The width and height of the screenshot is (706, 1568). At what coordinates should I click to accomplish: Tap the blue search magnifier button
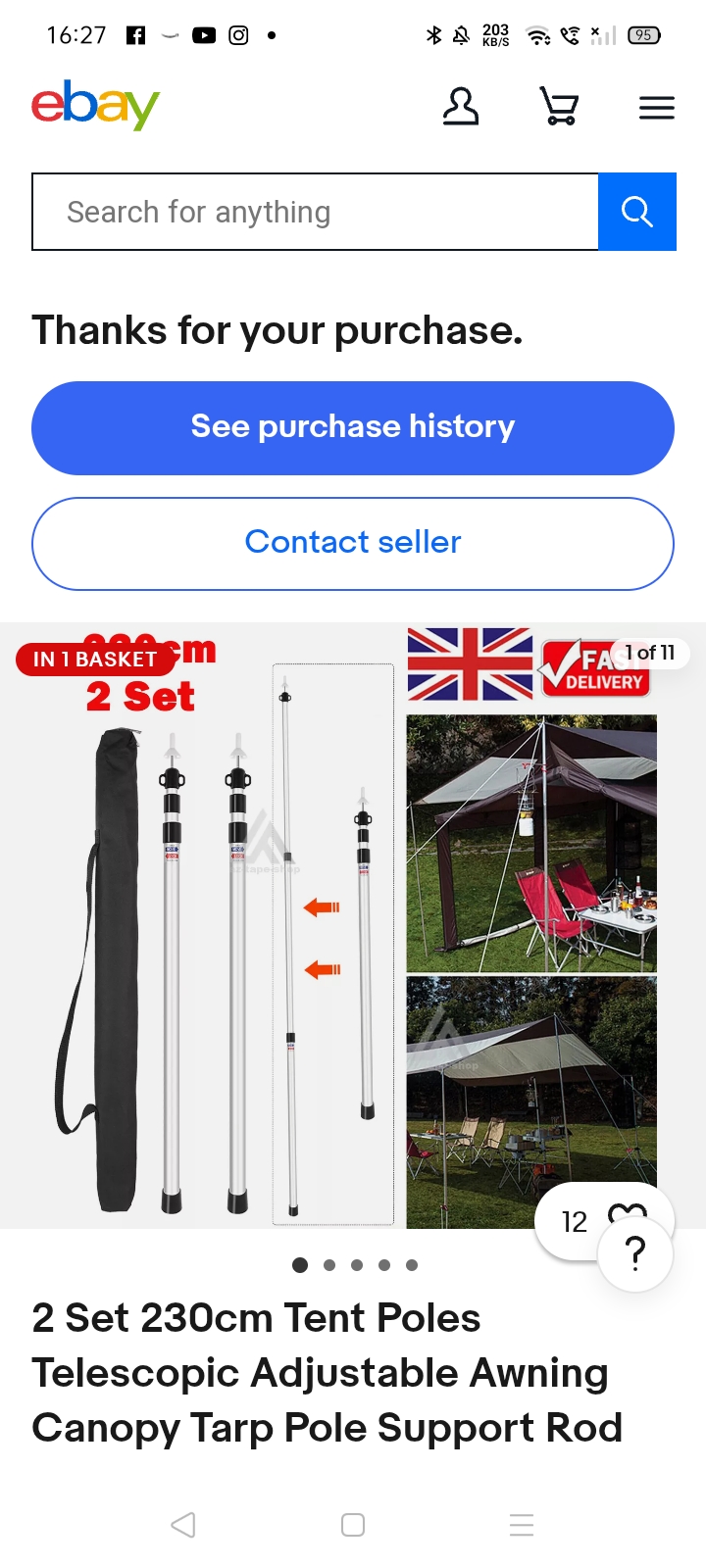(637, 212)
